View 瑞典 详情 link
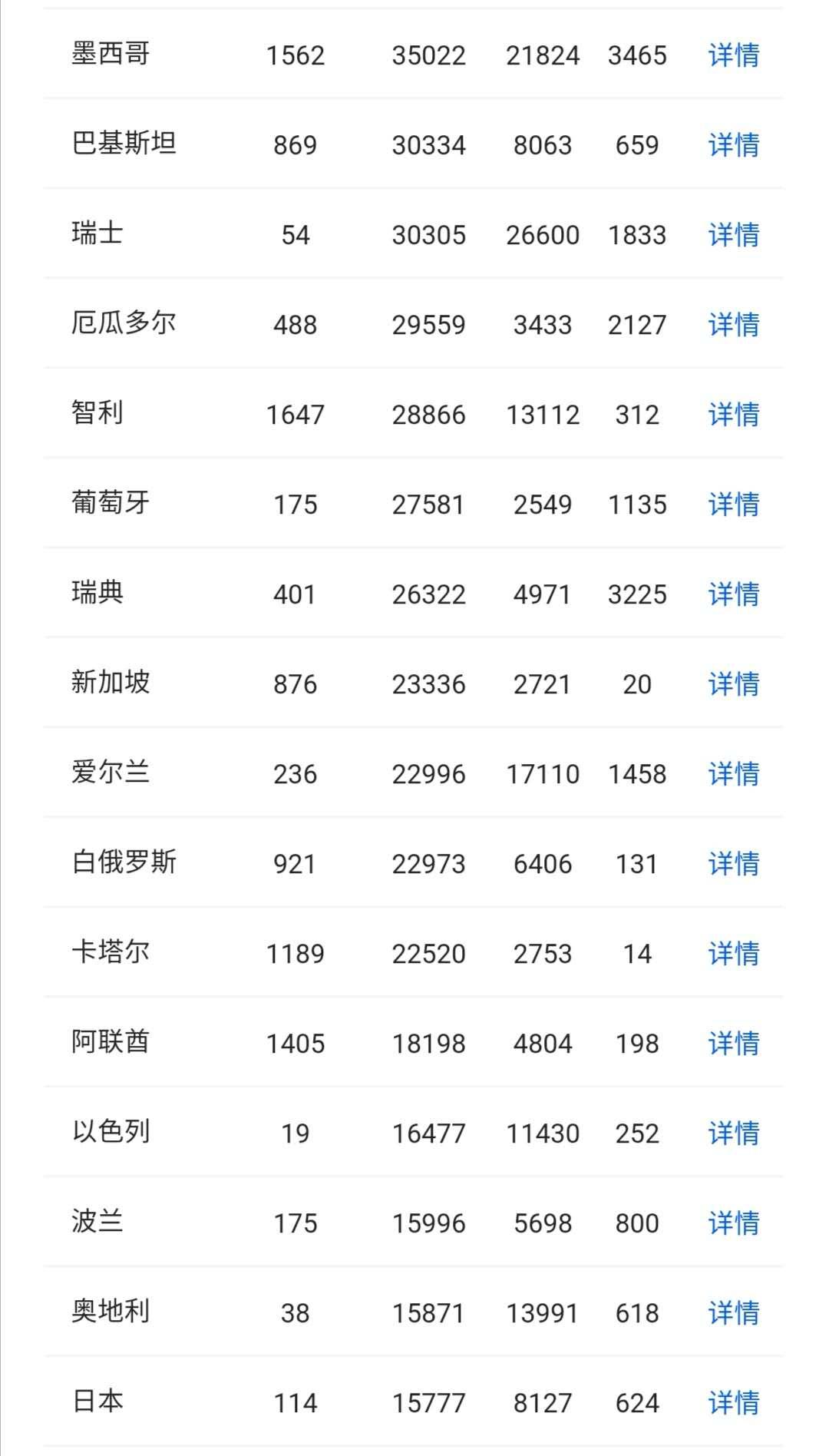Image resolution: width=829 pixels, height=1456 pixels. coord(733,594)
